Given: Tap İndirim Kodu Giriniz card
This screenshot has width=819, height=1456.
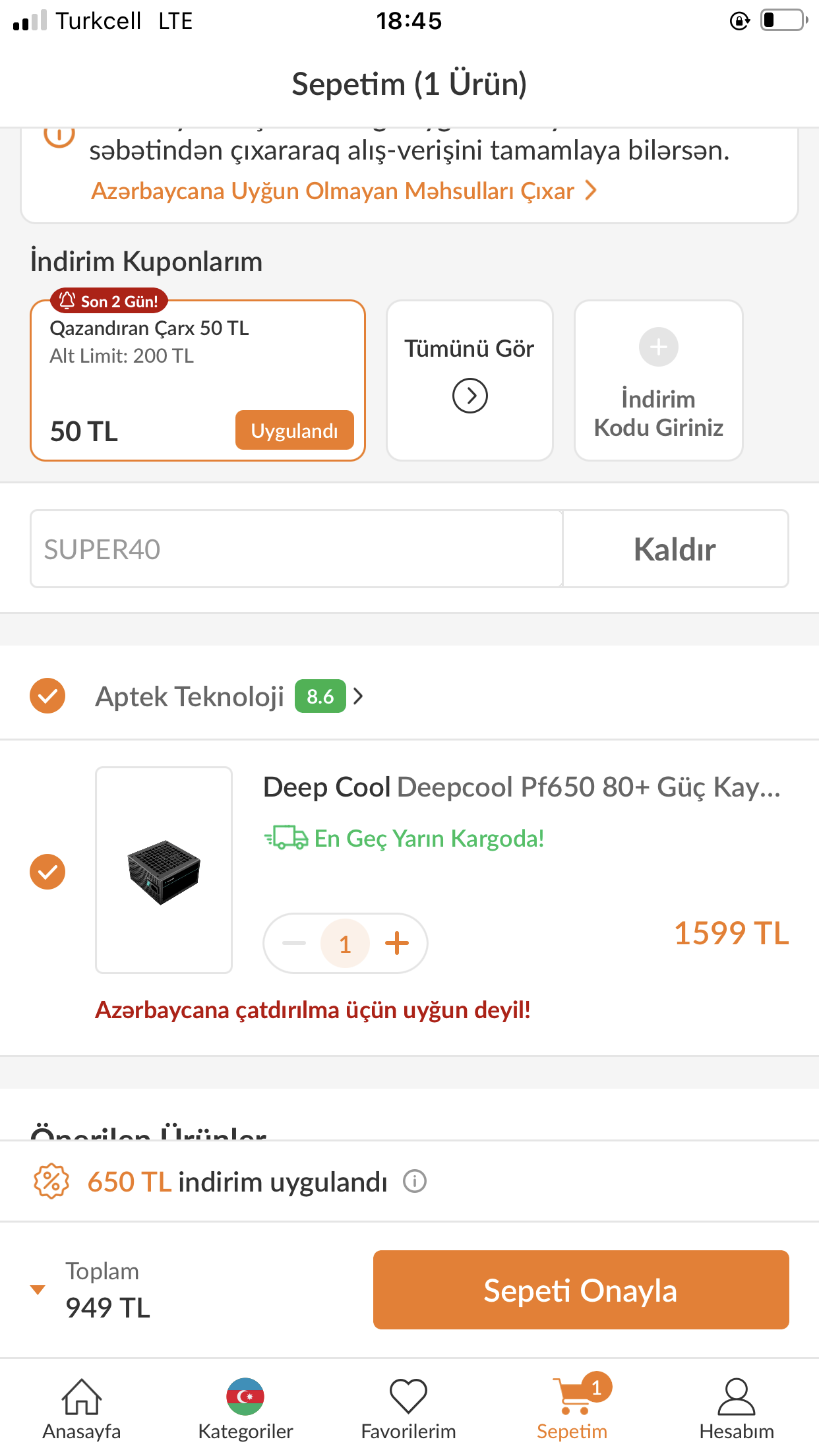Looking at the screenshot, I should coord(658,380).
